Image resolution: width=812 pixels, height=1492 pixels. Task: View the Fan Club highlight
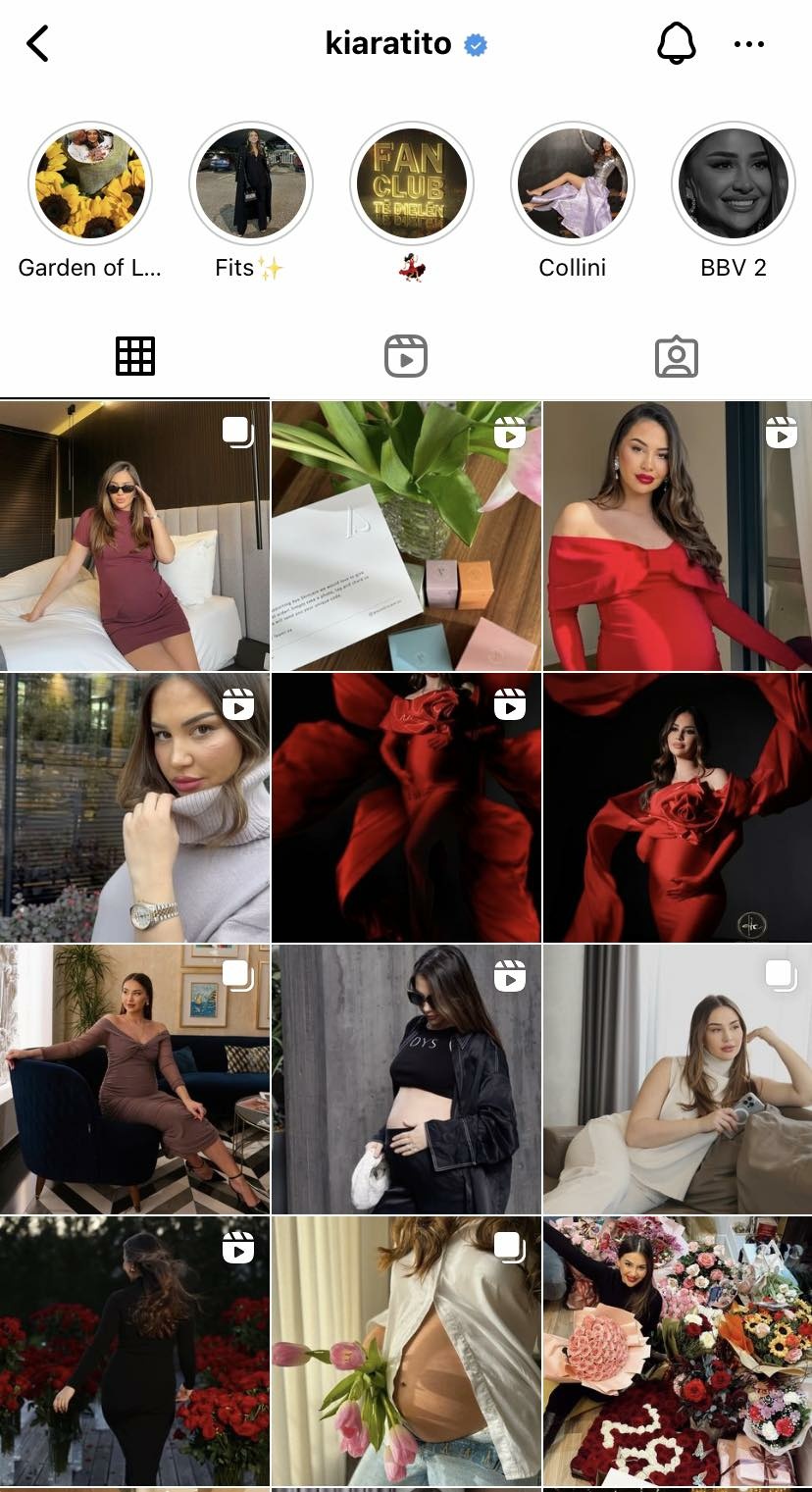(x=412, y=183)
